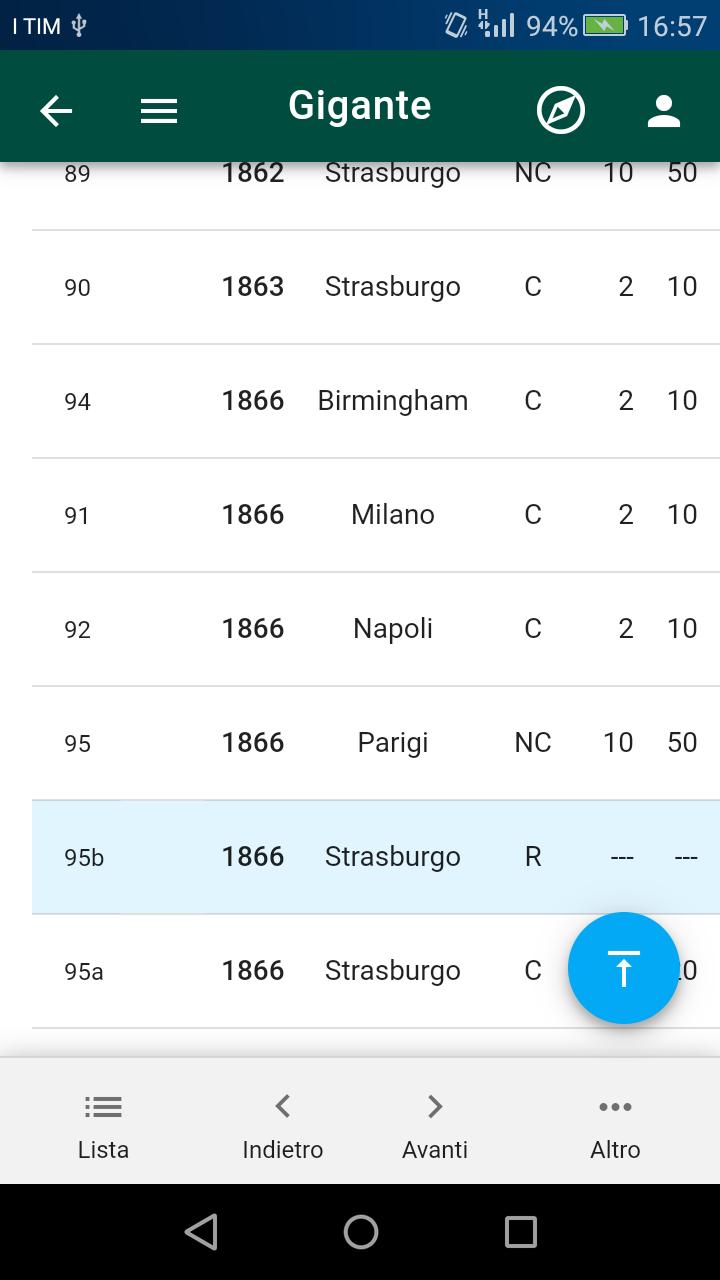The height and width of the screenshot is (1280, 720).
Task: Open the hamburger drawer menu
Action: 158,110
